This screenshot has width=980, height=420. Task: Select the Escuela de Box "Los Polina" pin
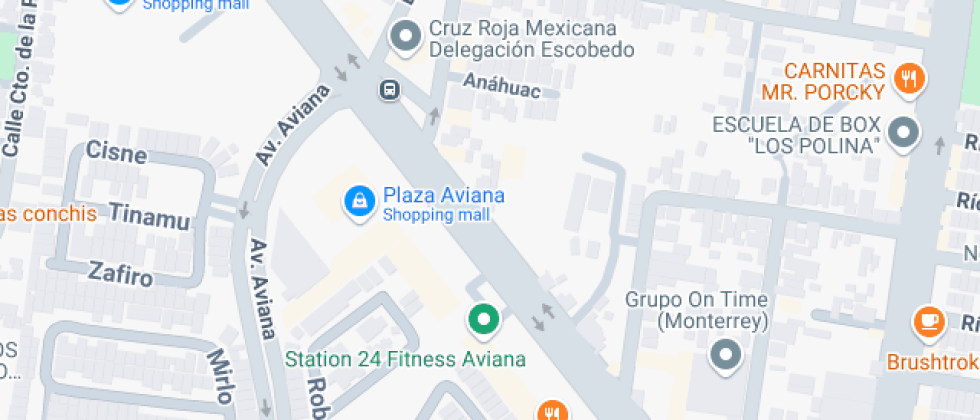904,132
